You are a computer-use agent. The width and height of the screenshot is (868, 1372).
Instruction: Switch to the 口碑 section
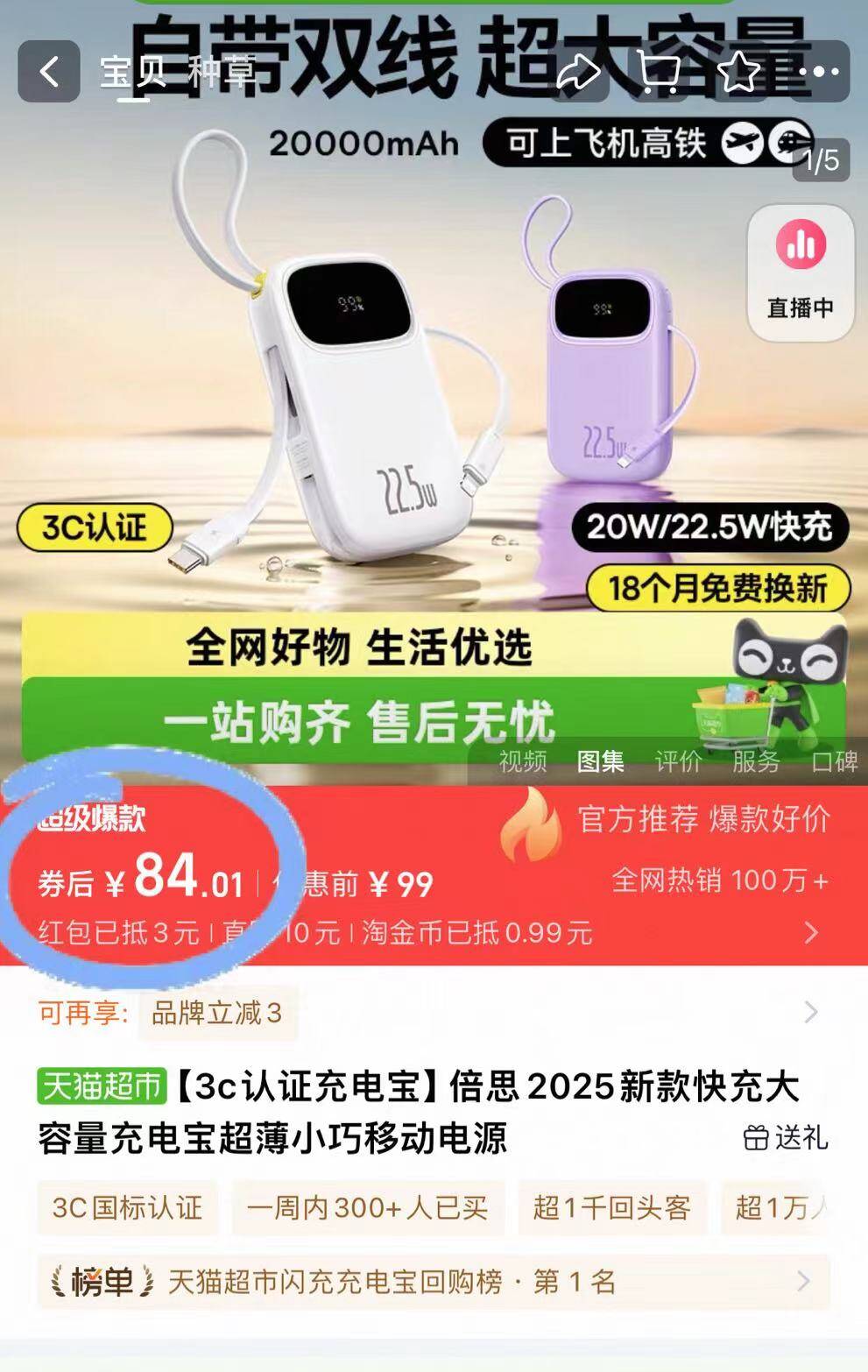click(x=833, y=761)
